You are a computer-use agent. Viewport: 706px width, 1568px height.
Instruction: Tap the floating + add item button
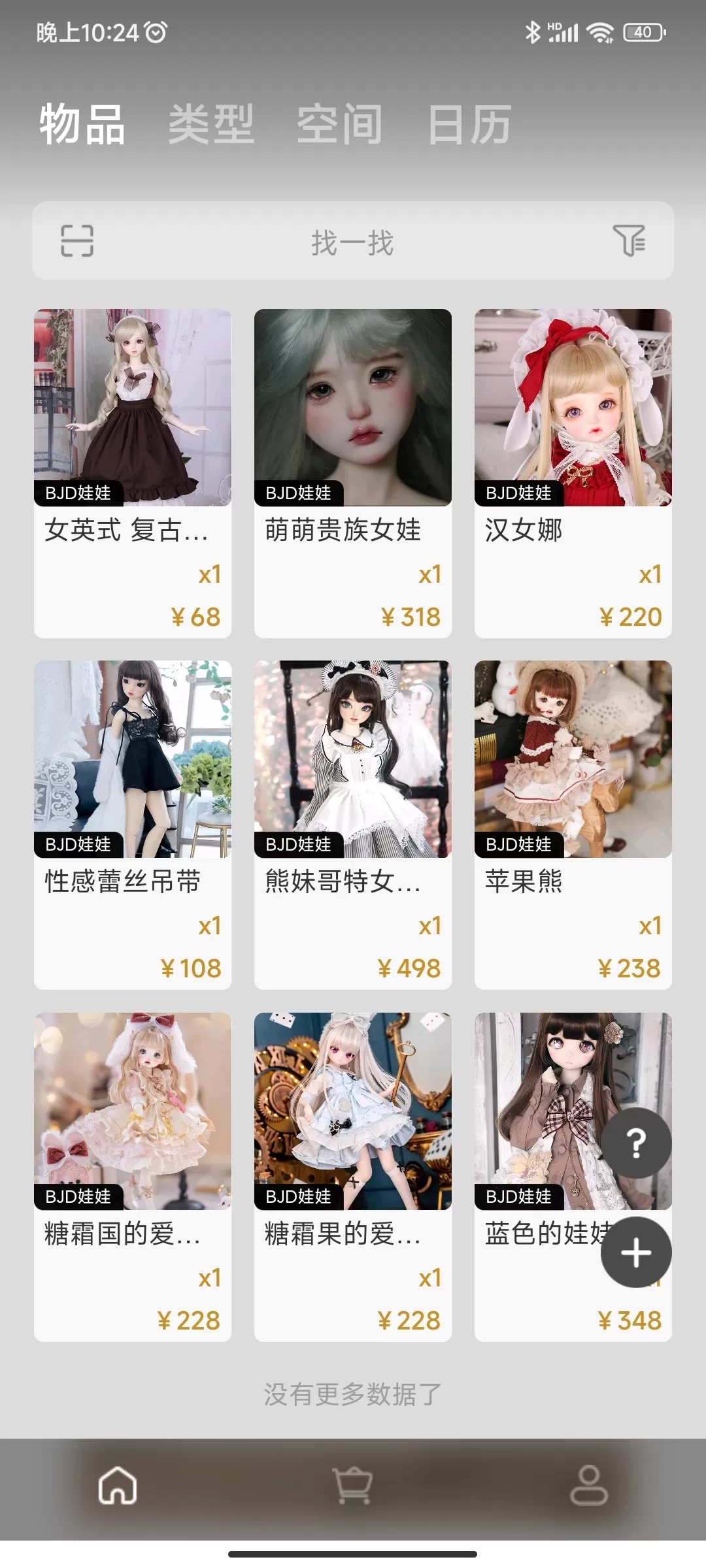pos(636,1251)
